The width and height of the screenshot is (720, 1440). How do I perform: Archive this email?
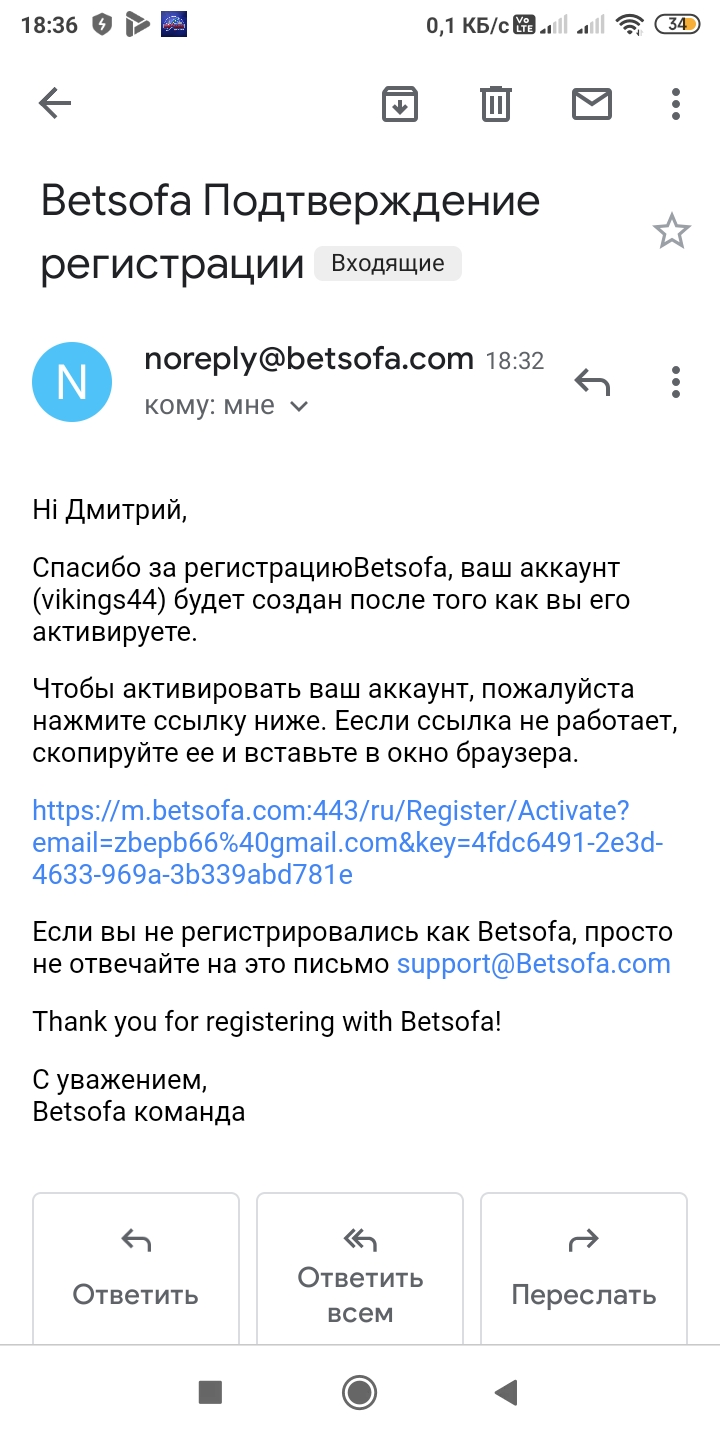[400, 104]
